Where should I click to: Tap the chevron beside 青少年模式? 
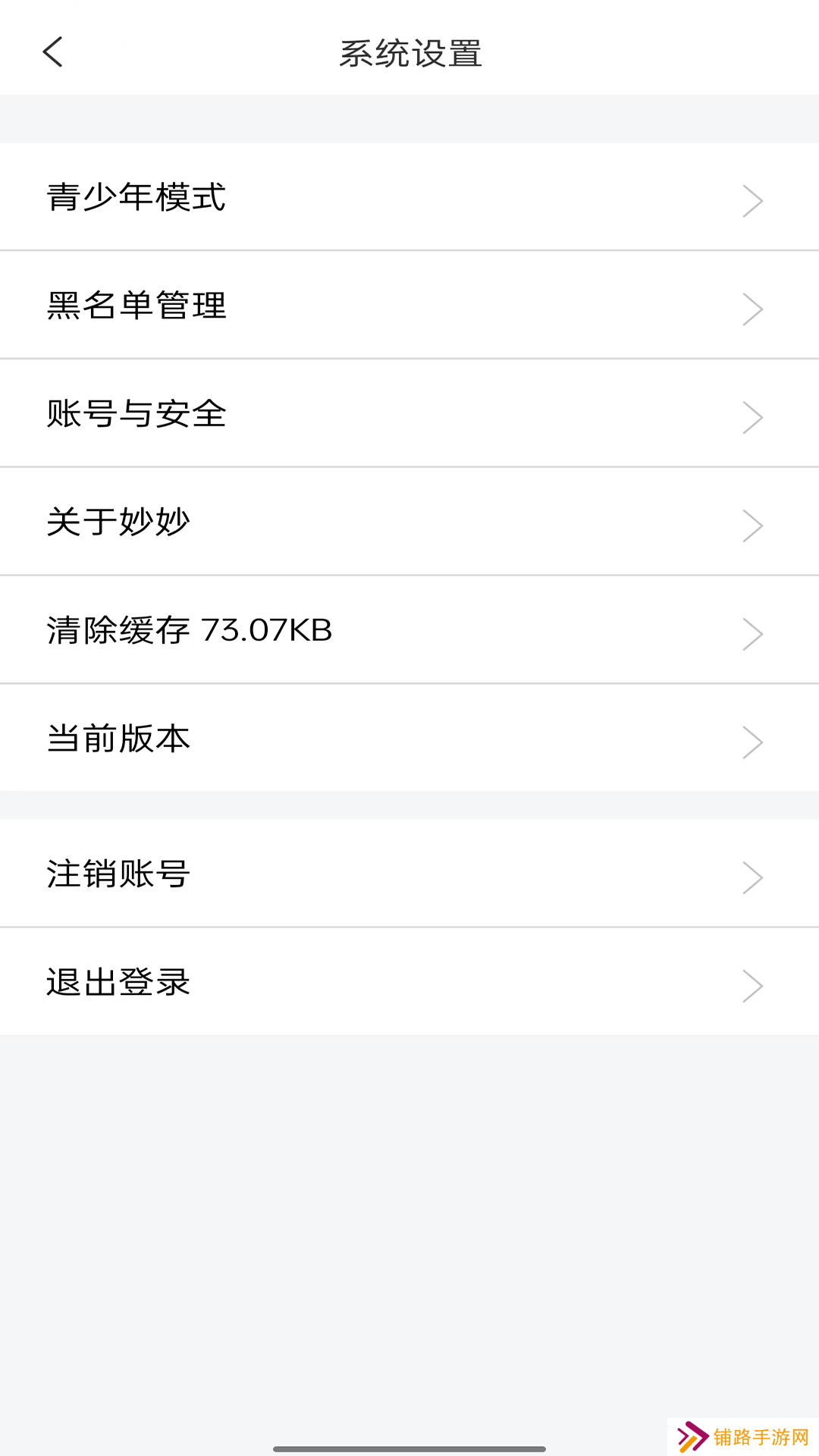point(752,200)
